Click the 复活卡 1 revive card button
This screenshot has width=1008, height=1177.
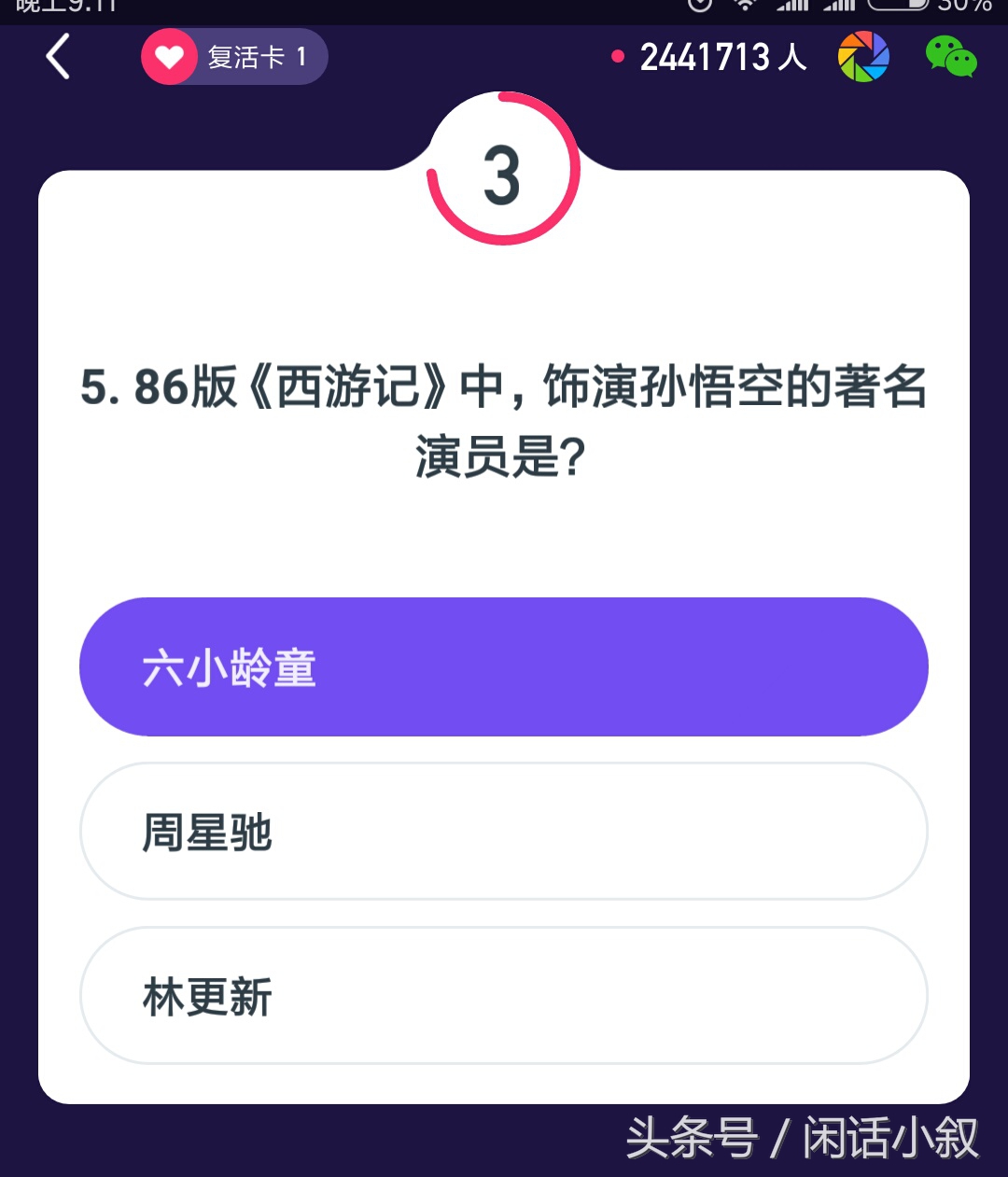click(x=233, y=57)
